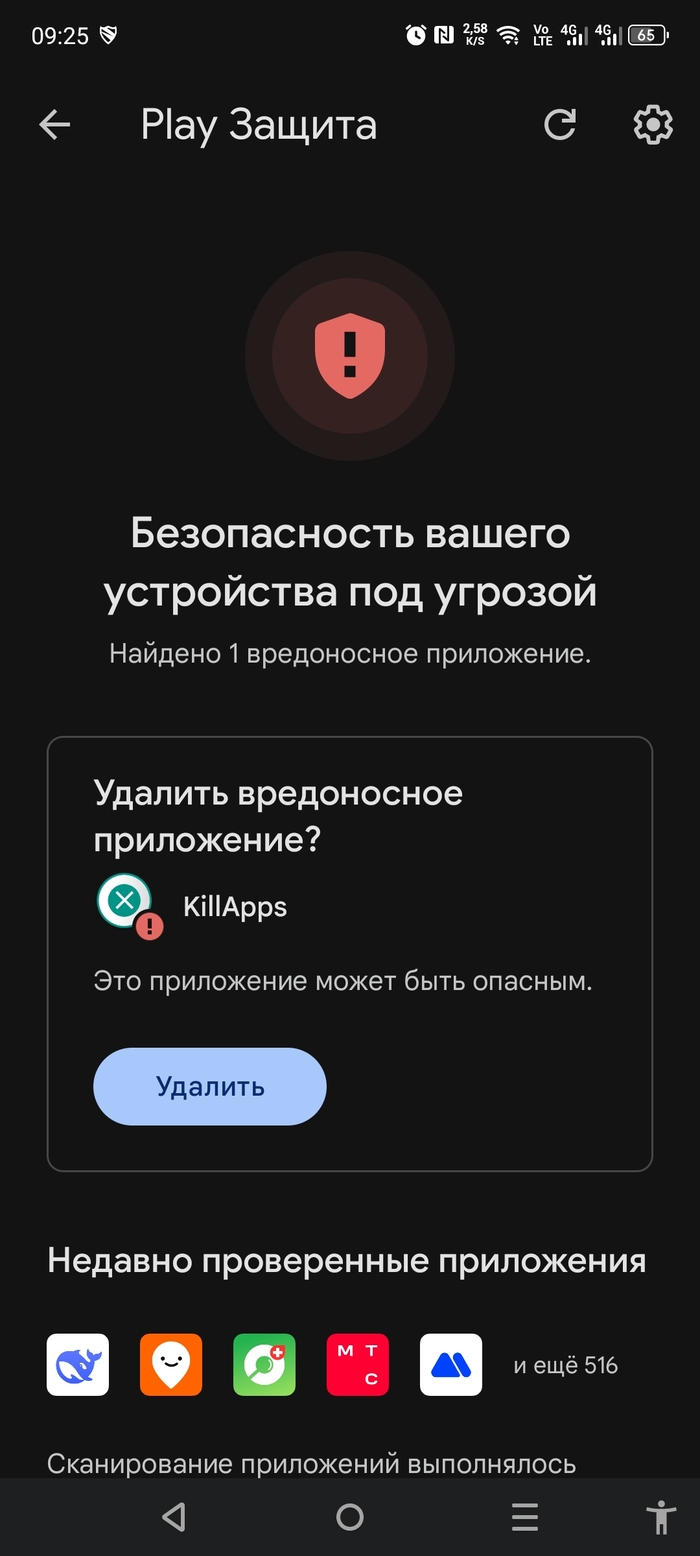
Task: Open recent apps from the navigation bar
Action: pyautogui.click(x=525, y=1518)
